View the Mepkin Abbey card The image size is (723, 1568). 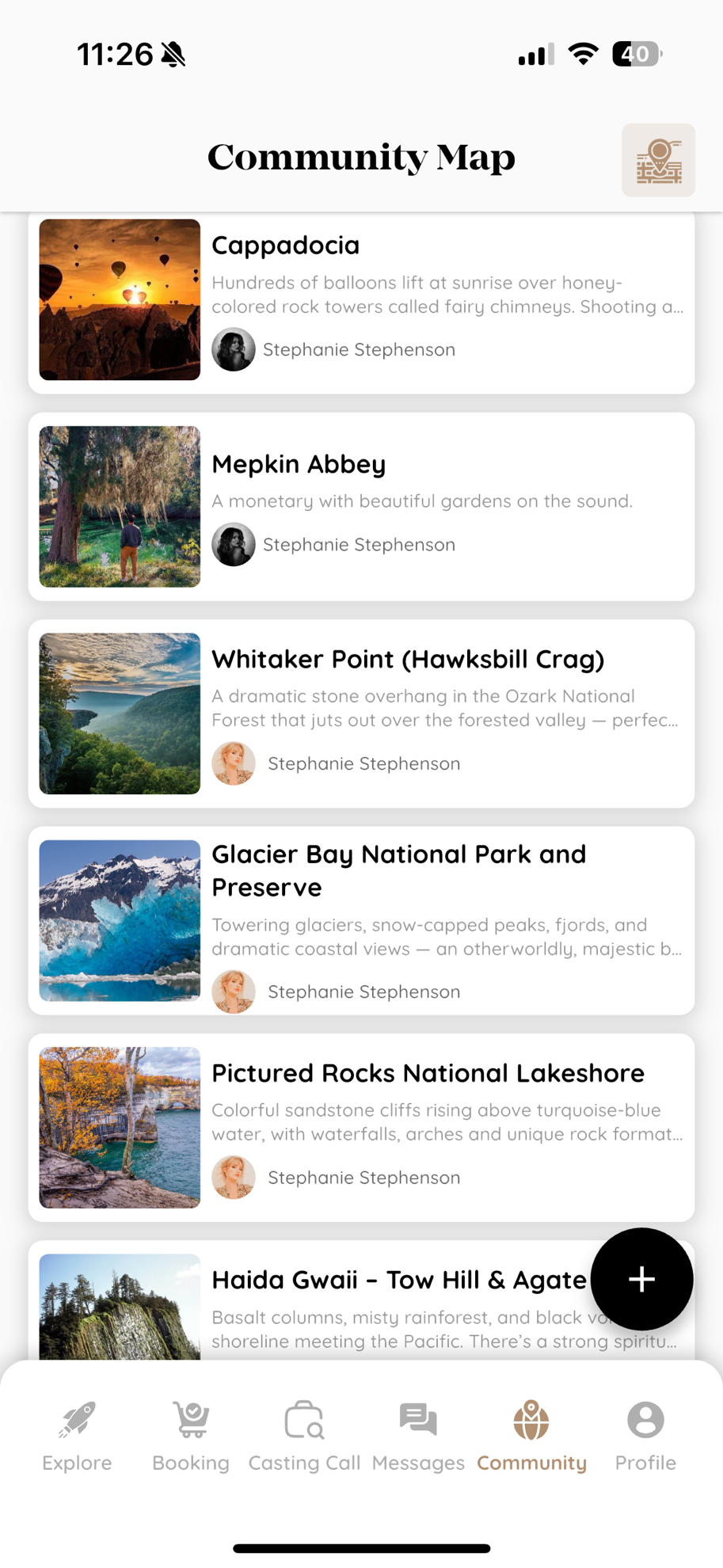click(x=361, y=507)
